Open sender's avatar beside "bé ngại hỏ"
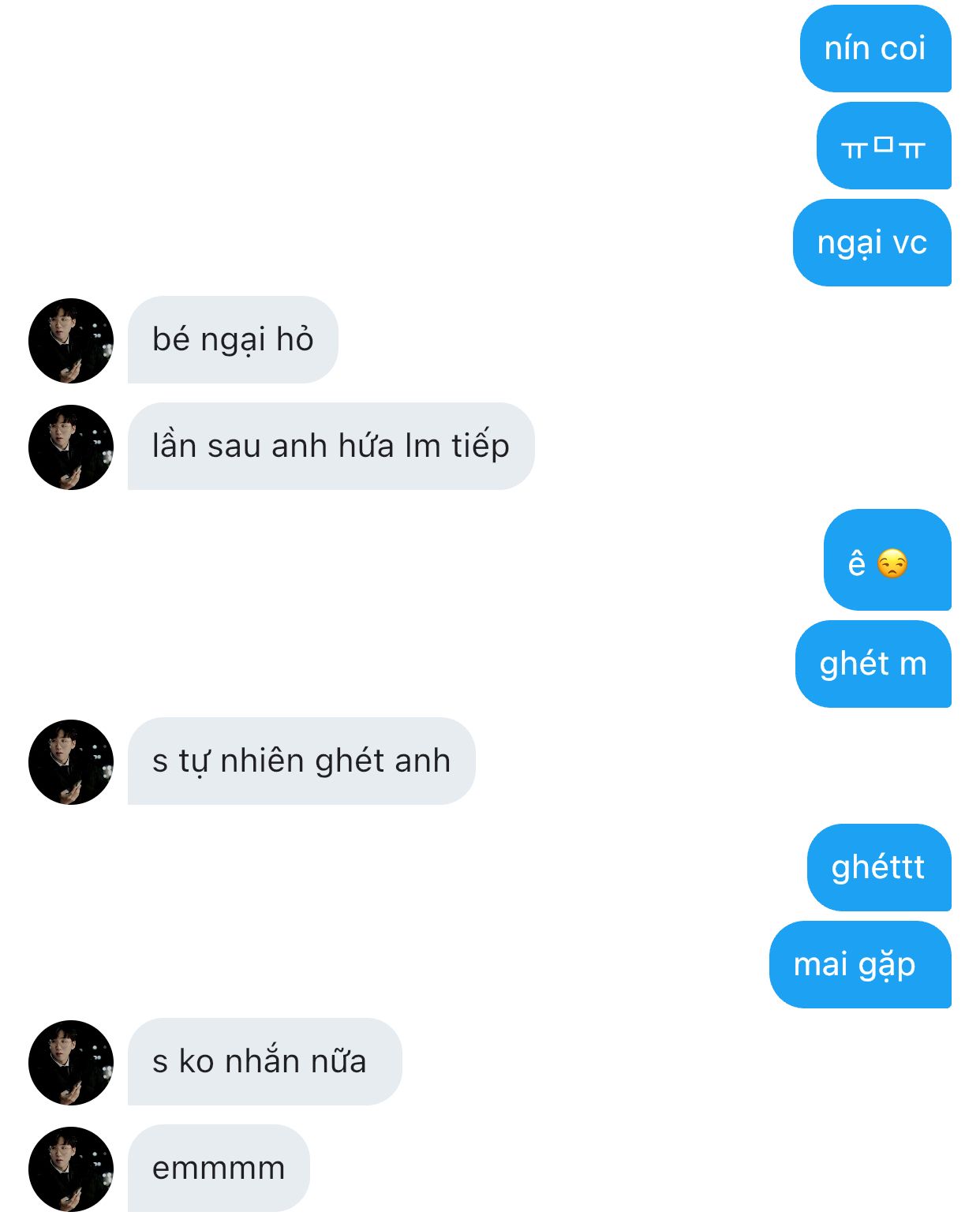The image size is (980, 1223). [71, 341]
